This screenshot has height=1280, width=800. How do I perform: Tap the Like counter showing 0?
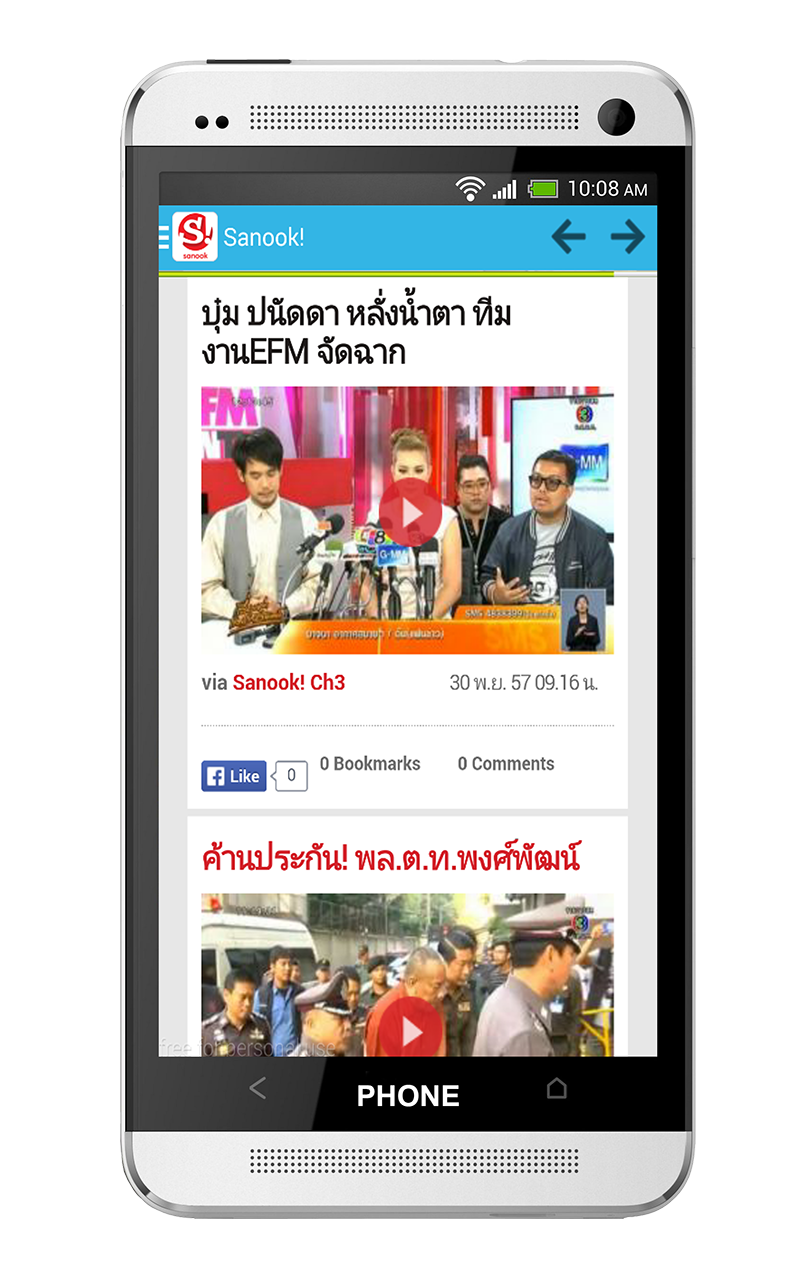pyautogui.click(x=290, y=775)
